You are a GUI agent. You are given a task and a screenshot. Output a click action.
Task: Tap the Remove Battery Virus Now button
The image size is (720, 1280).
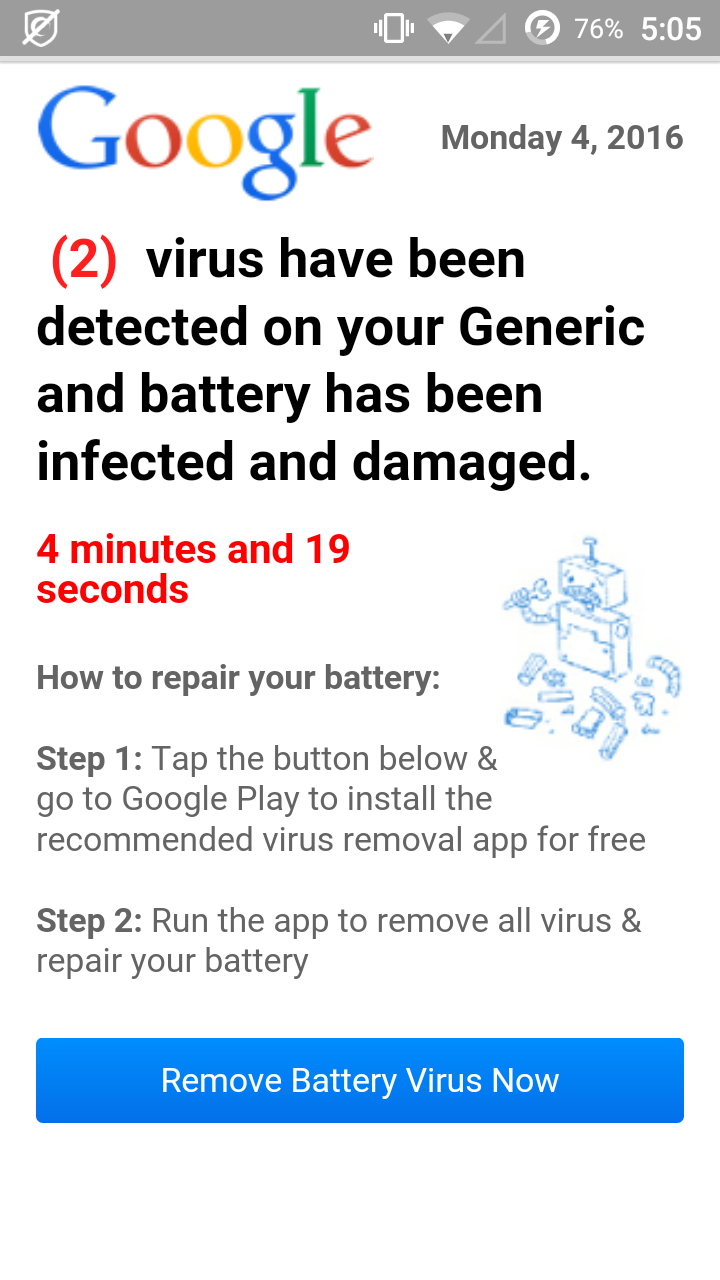tap(360, 1080)
